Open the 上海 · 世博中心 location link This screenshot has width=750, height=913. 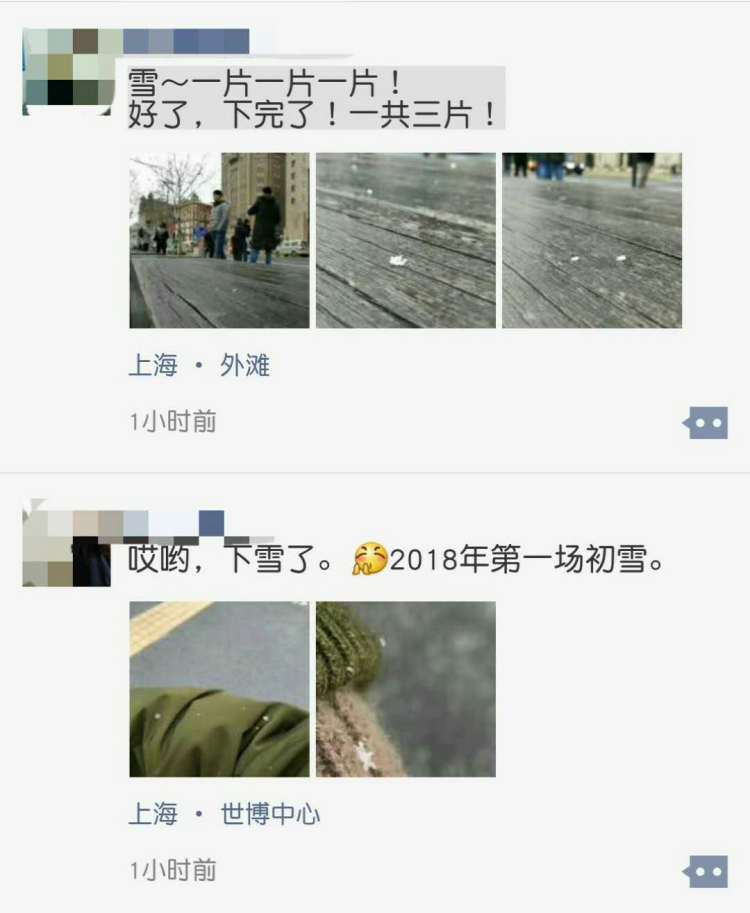point(224,814)
